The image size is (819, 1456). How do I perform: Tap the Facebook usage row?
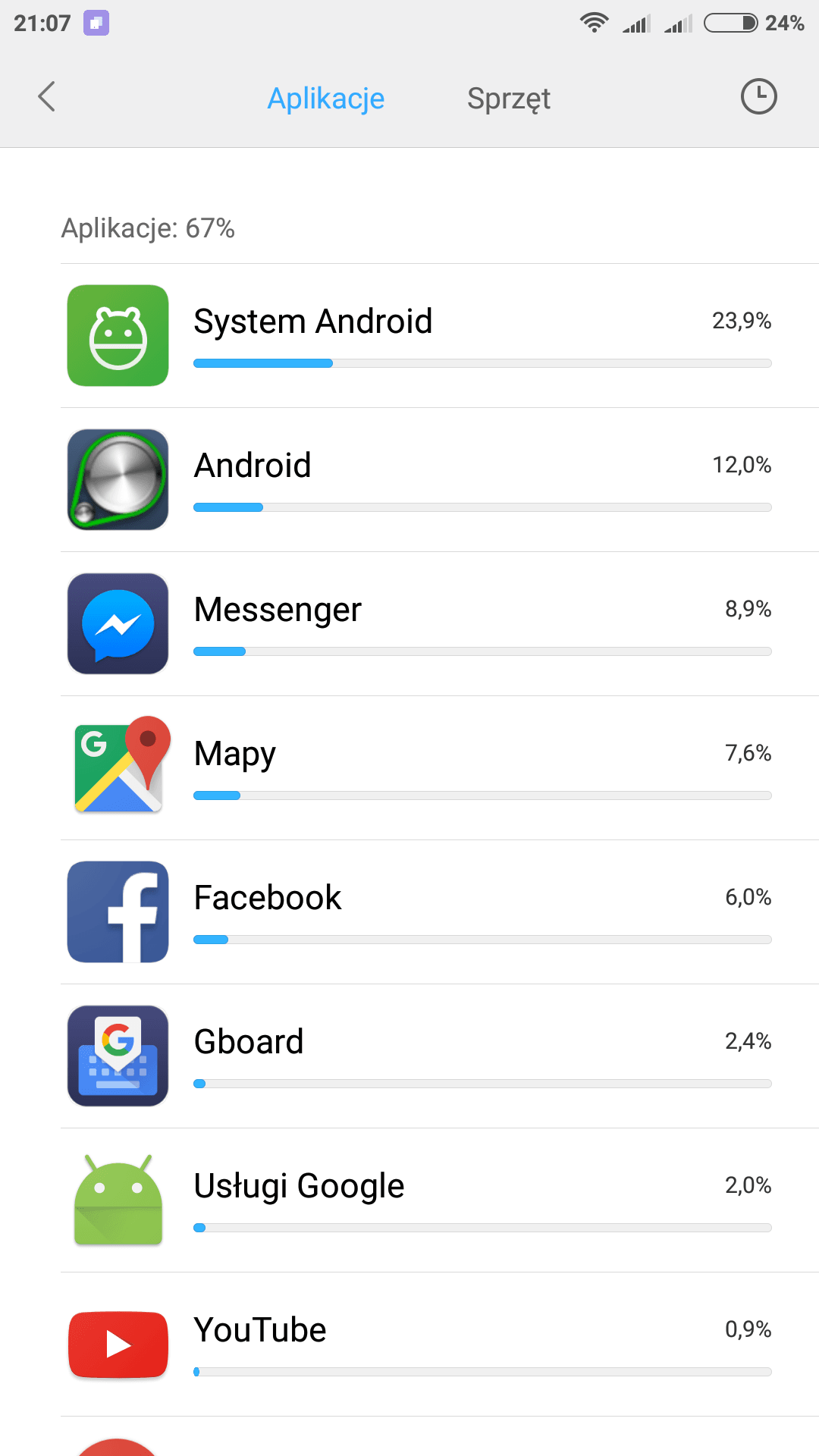coord(440,912)
